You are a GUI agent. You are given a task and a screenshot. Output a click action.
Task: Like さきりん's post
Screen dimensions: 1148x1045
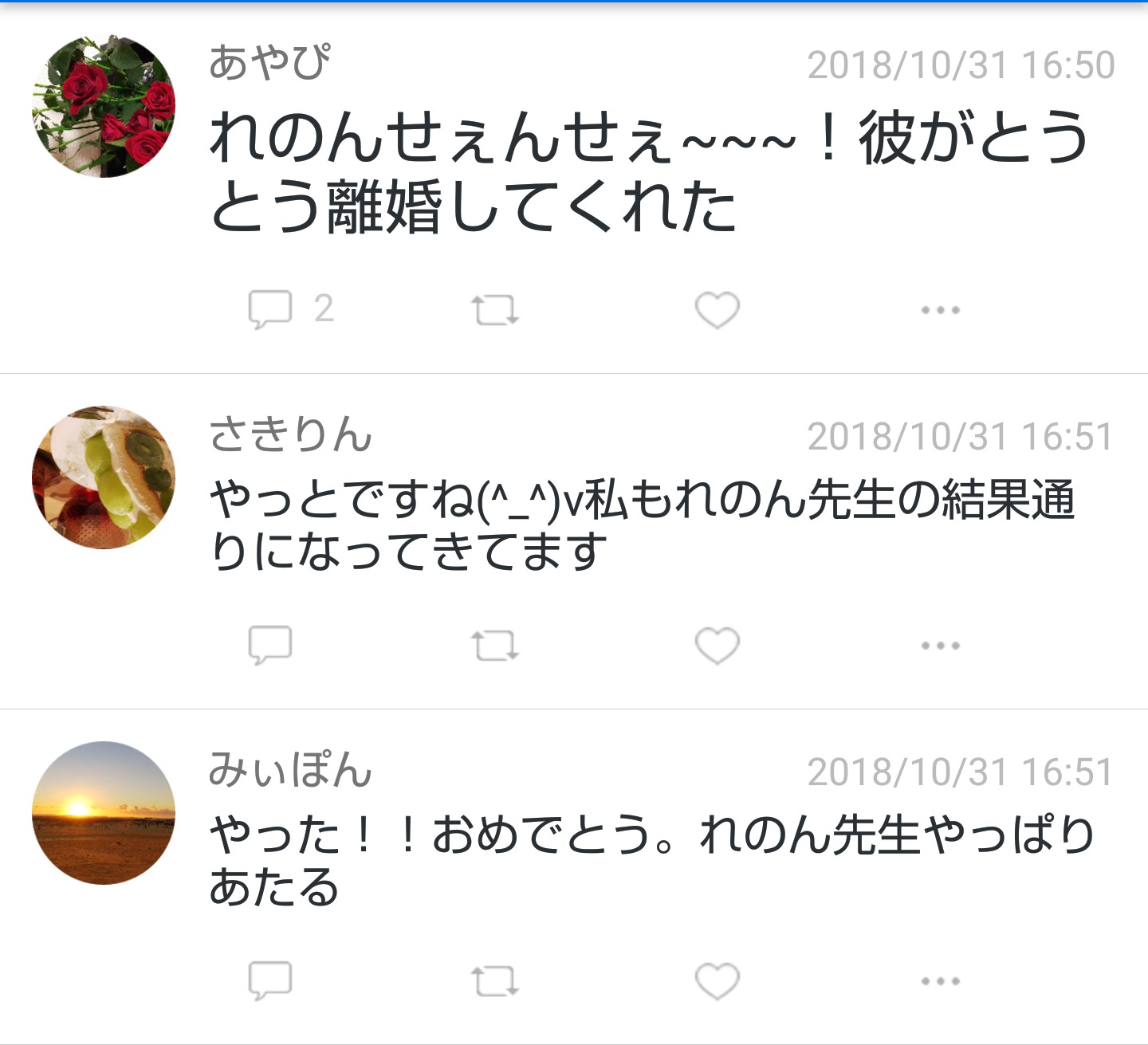[717, 645]
